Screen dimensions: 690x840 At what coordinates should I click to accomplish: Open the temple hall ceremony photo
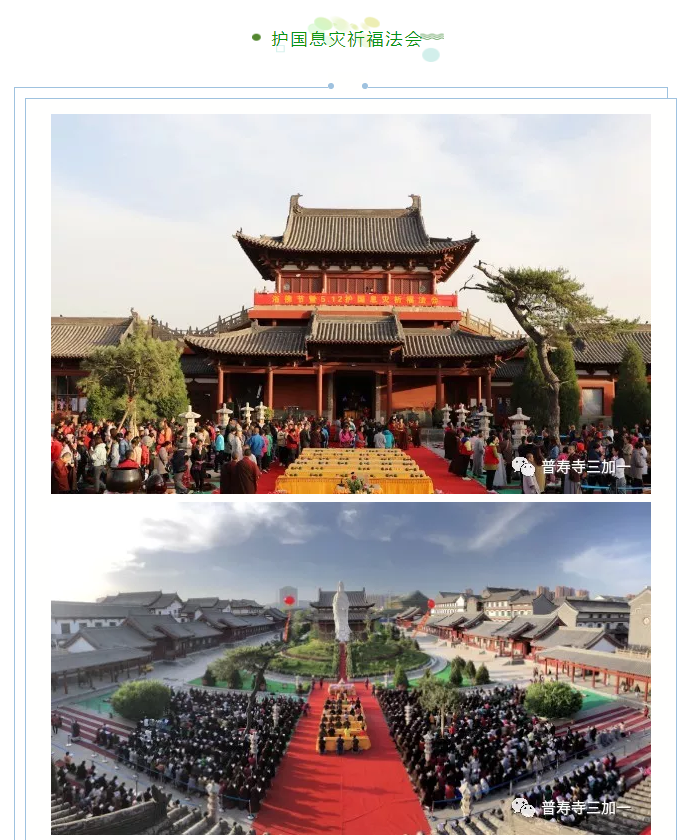point(350,304)
